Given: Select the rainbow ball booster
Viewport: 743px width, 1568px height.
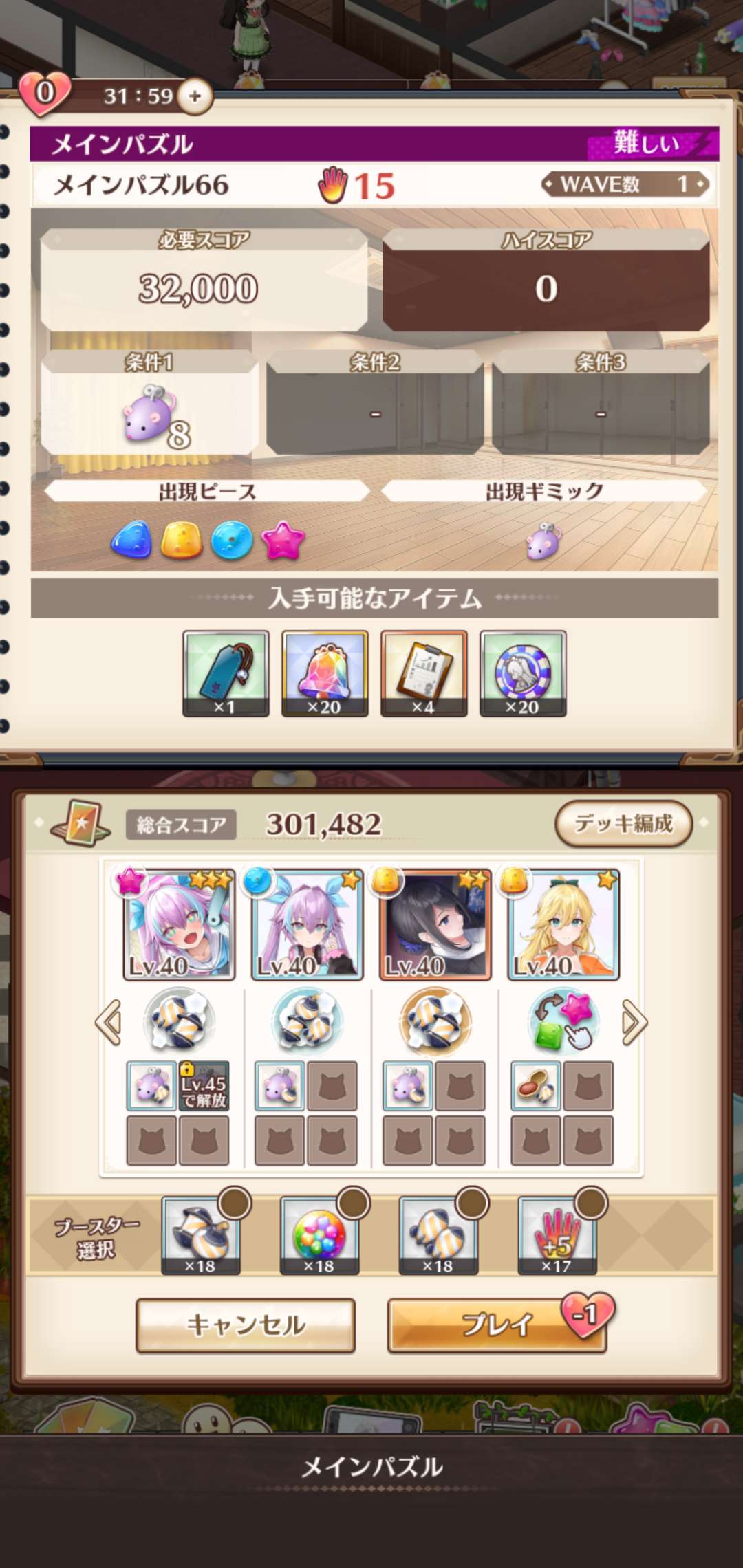Looking at the screenshot, I should coord(319,1236).
